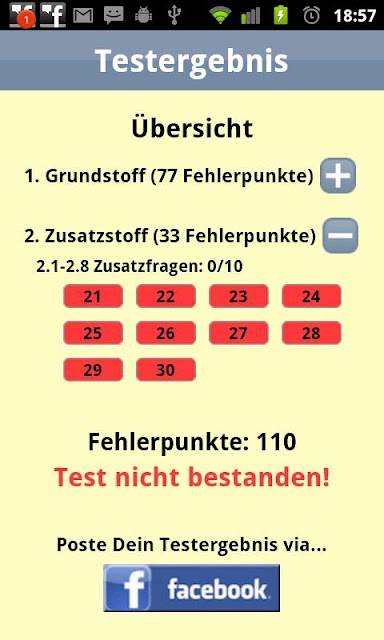
Task: Open question 30
Action: pos(166,369)
